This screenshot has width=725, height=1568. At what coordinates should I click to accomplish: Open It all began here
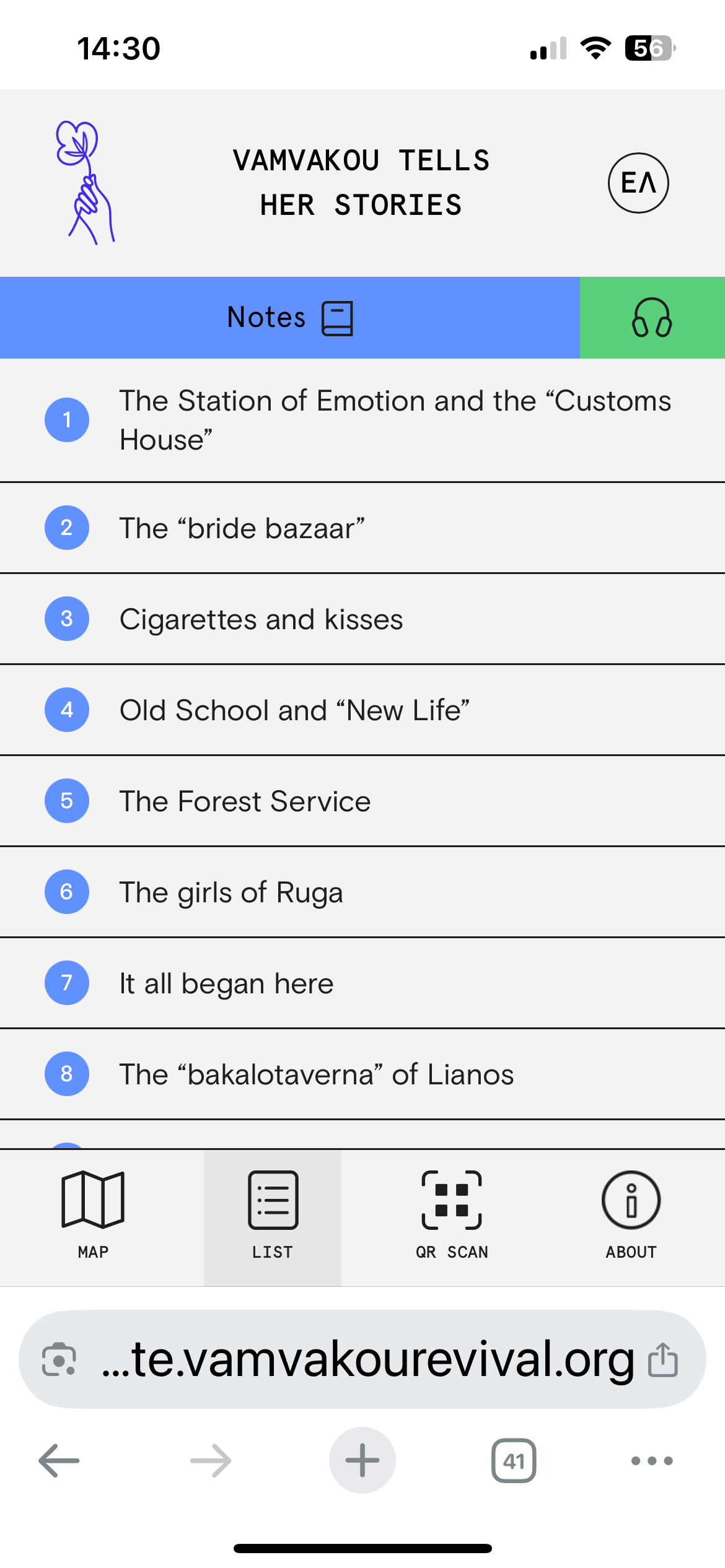[362, 983]
